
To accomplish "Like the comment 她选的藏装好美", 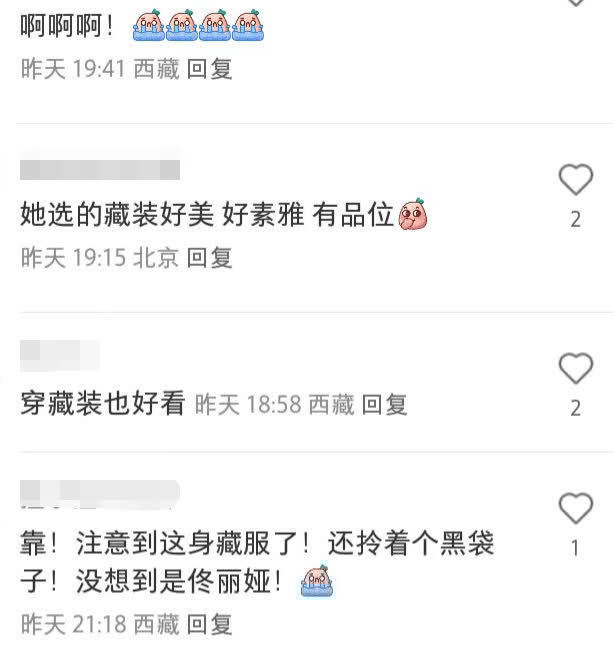I will pos(575,181).
